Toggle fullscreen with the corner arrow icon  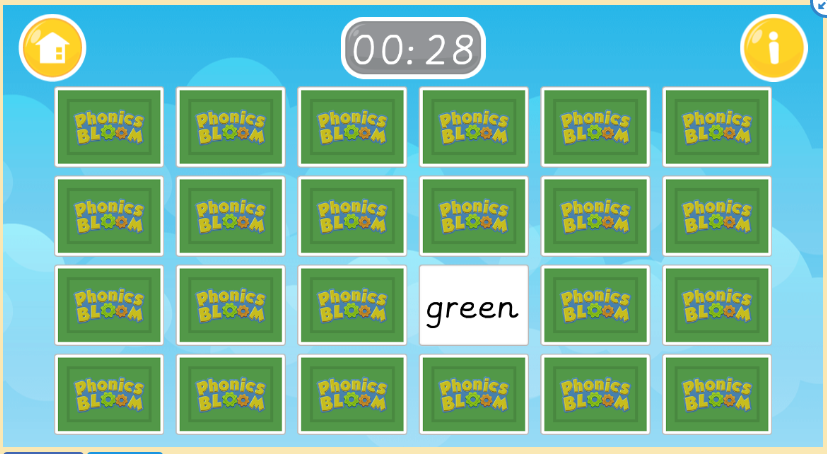pyautogui.click(x=821, y=4)
